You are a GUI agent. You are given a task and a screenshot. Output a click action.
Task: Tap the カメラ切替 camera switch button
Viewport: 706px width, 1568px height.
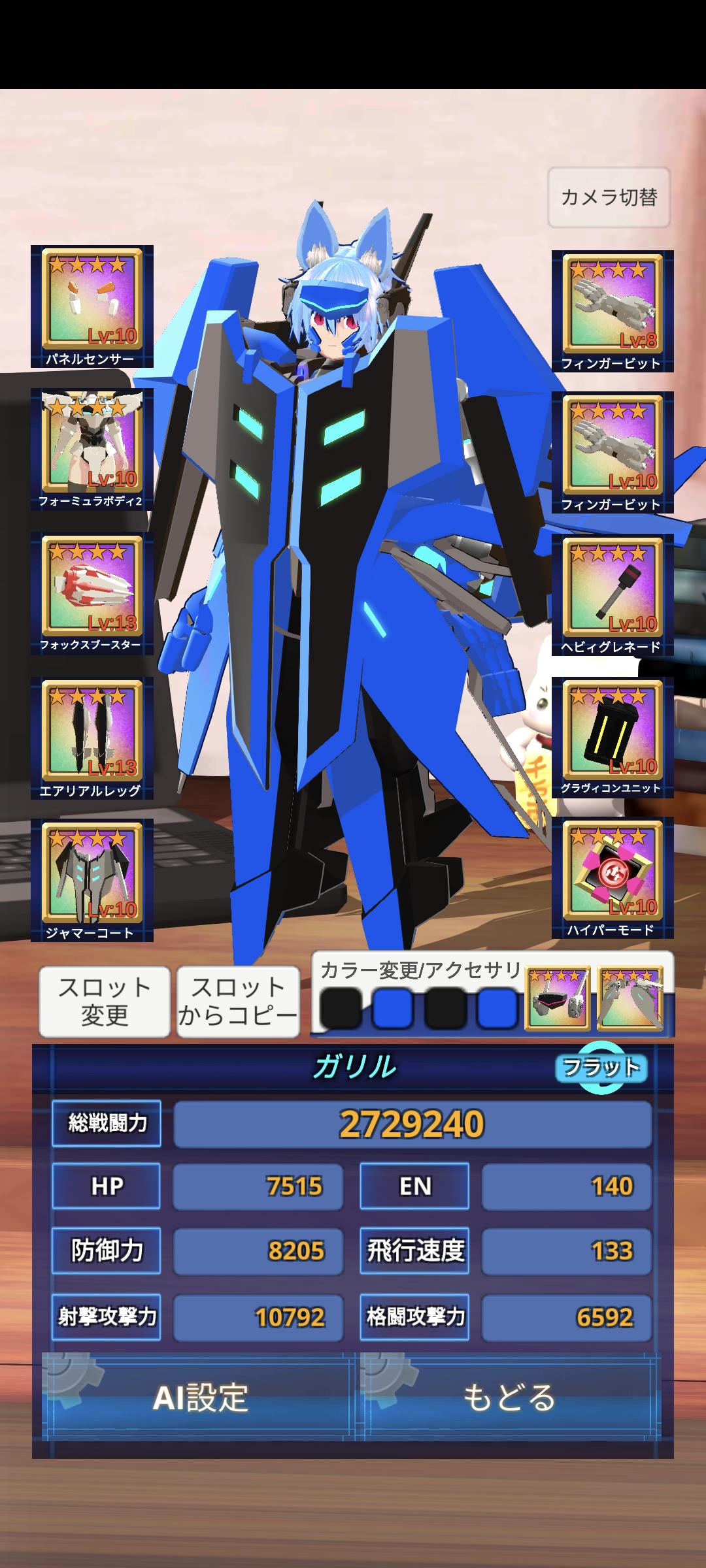coord(609,197)
